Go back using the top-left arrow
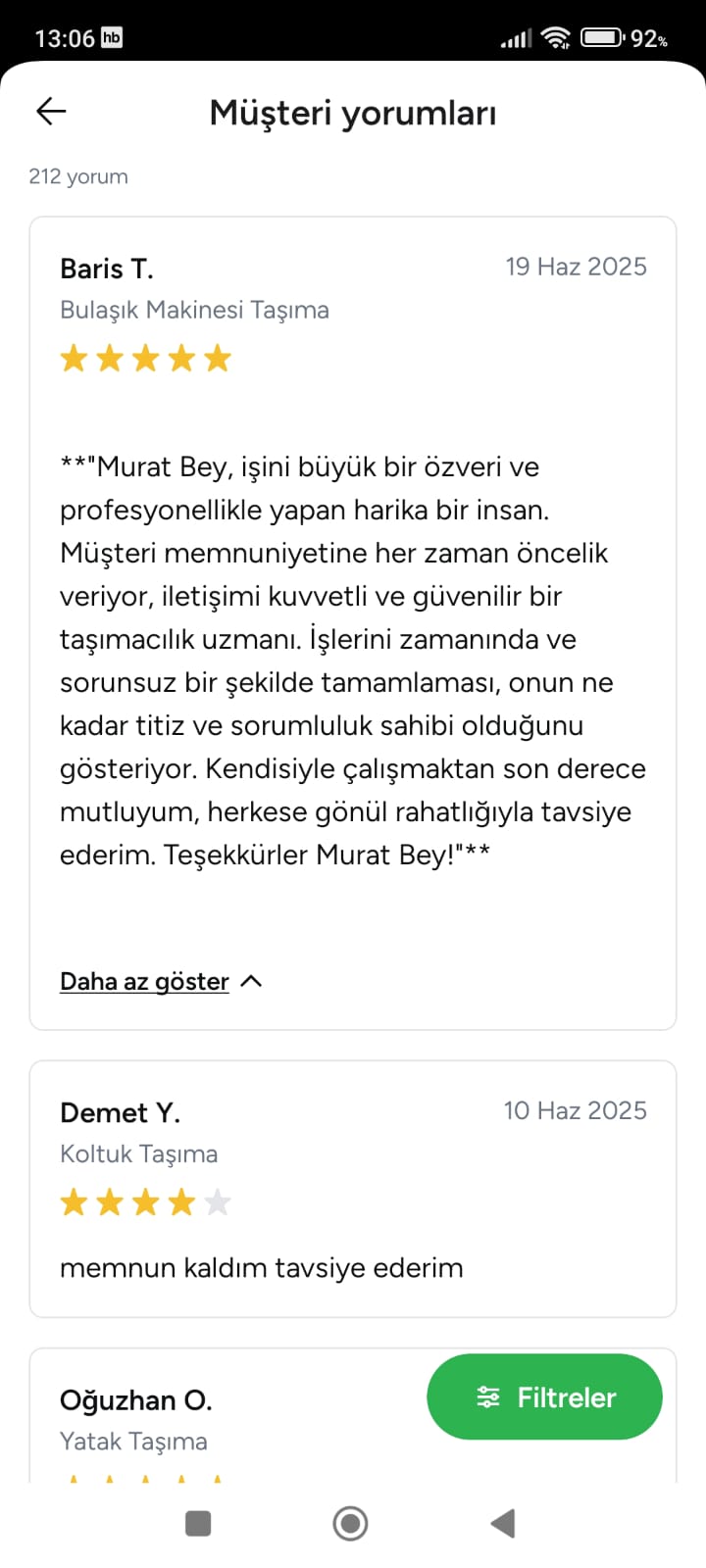The image size is (706, 1568). pyautogui.click(x=51, y=112)
